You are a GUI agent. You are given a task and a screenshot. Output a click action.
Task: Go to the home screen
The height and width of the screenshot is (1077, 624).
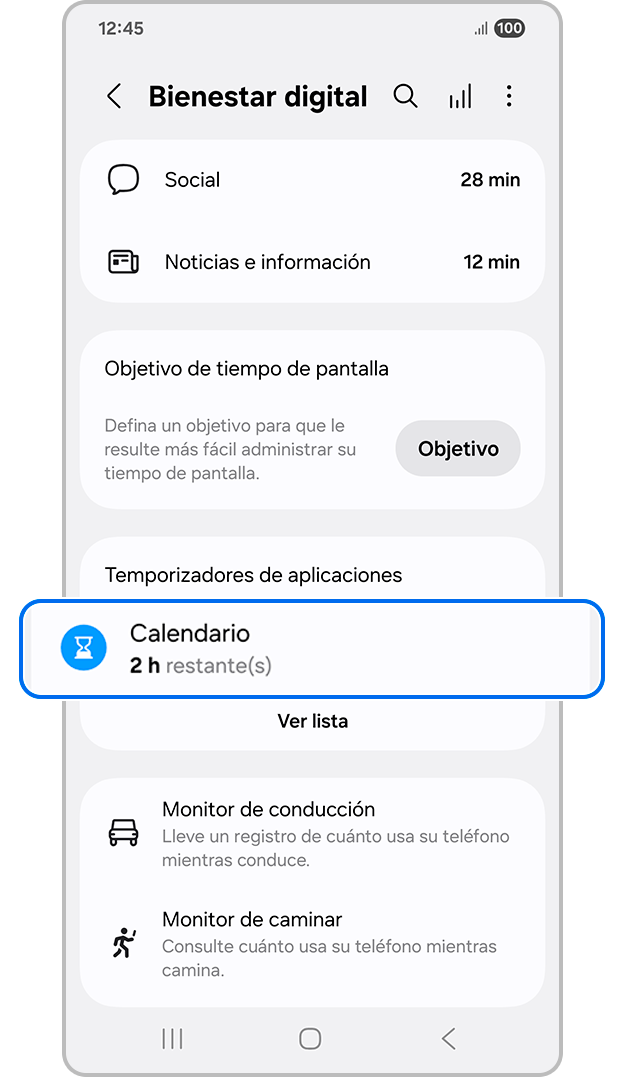[x=310, y=1039]
